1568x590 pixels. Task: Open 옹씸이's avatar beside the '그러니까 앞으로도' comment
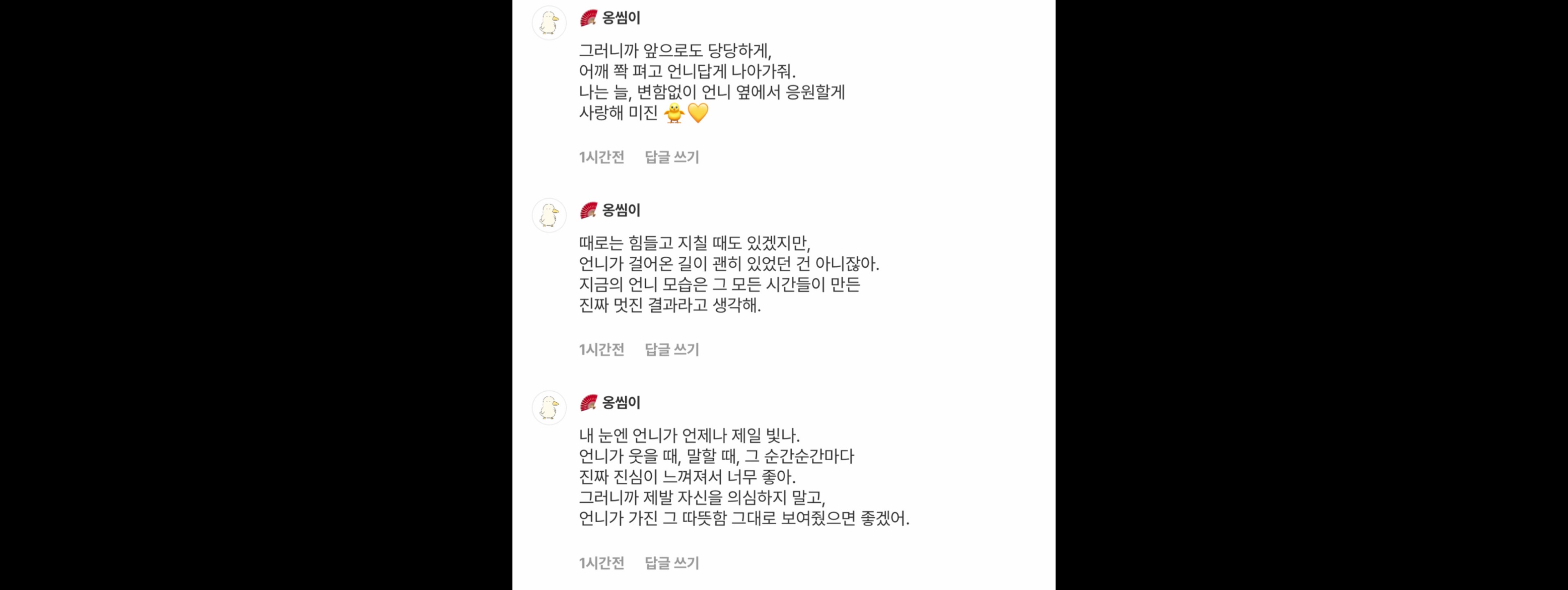tap(549, 23)
